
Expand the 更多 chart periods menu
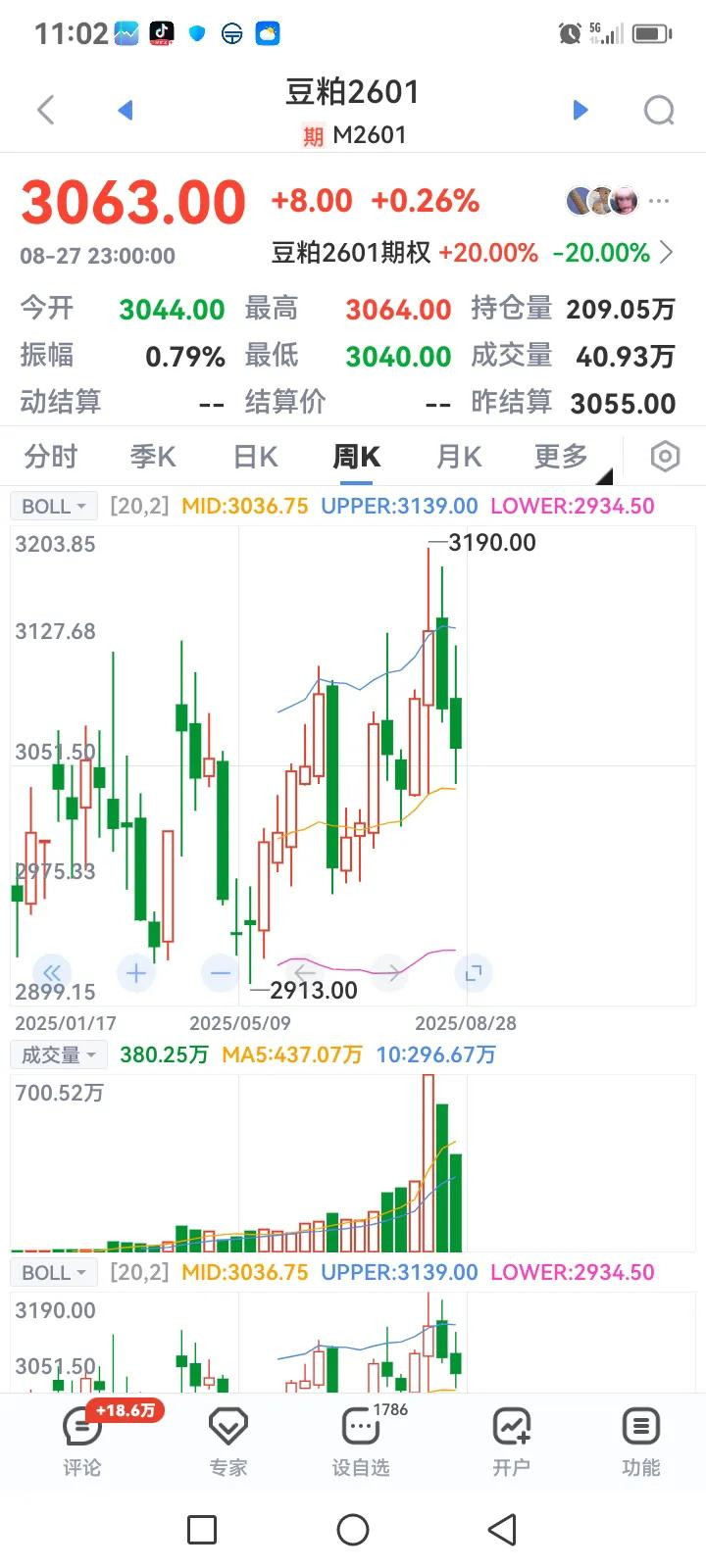pyautogui.click(x=563, y=457)
